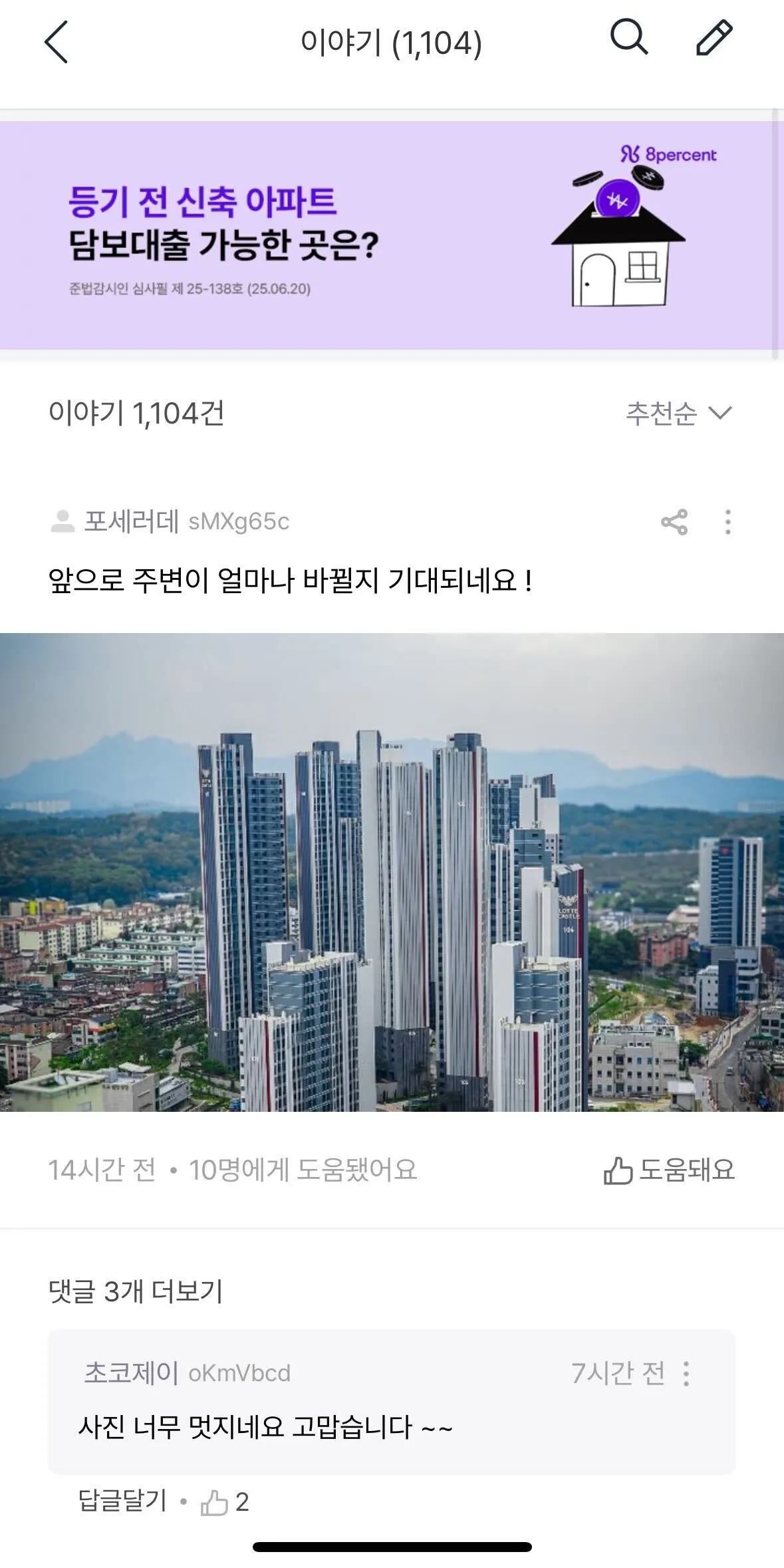The image size is (784, 1568).
Task: Mark the post as helpful with 도움돼요
Action: pyautogui.click(x=669, y=1170)
